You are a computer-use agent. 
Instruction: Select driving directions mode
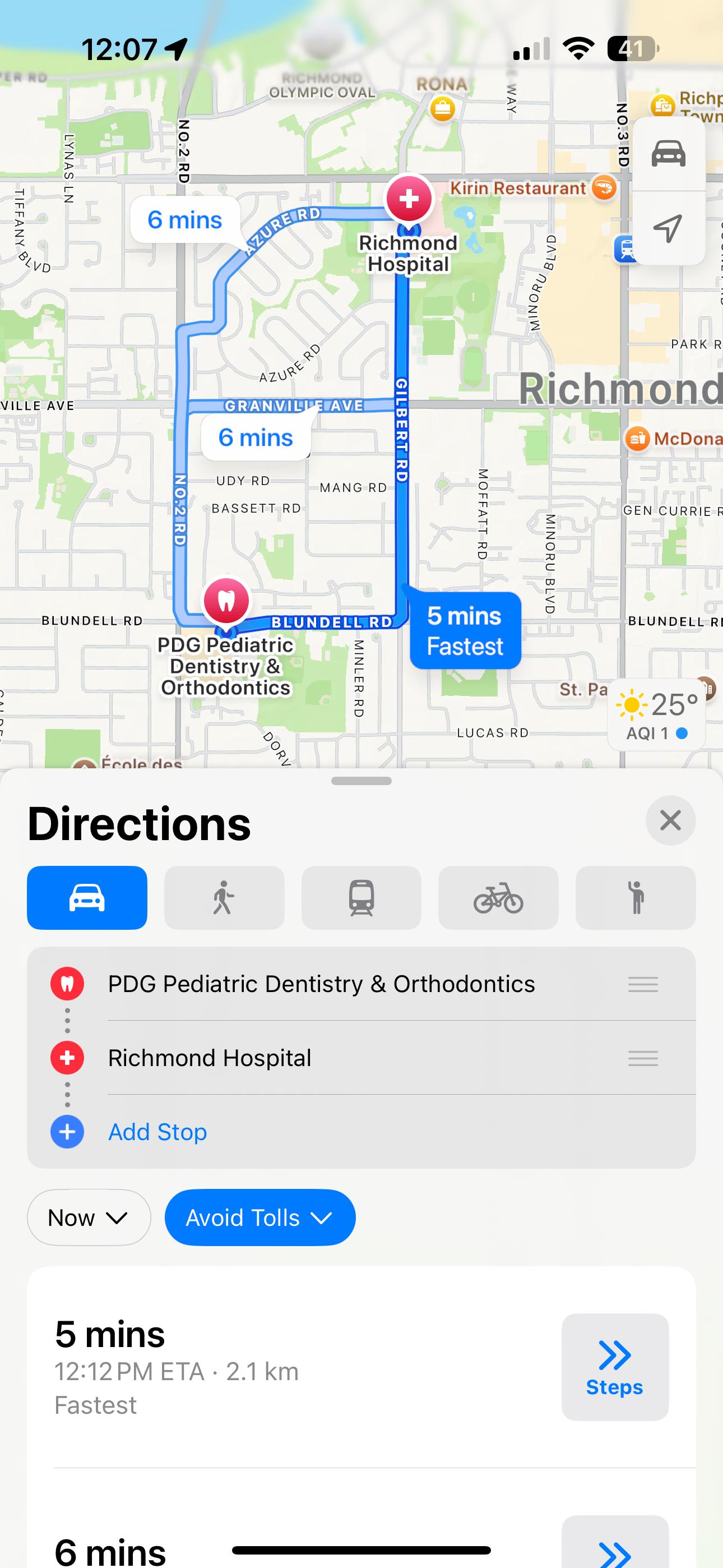pos(87,898)
